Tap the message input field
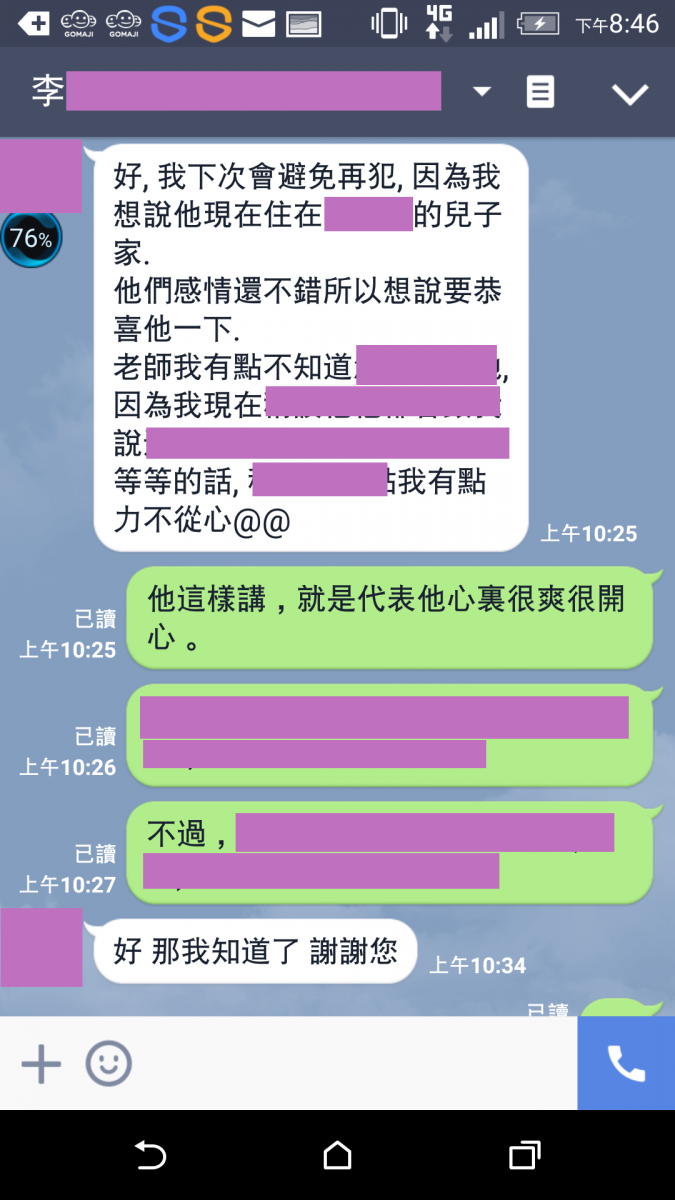This screenshot has width=675, height=1200. [x=350, y=1064]
